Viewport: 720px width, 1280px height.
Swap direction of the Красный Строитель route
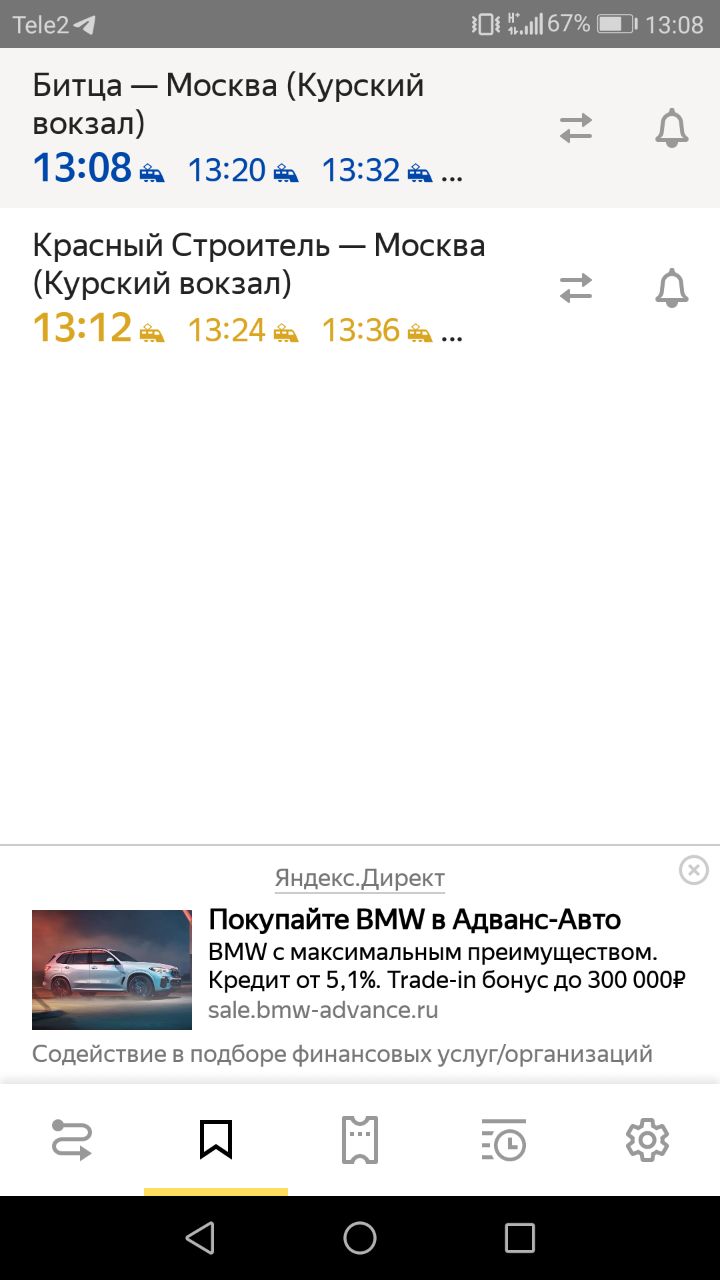coord(576,288)
